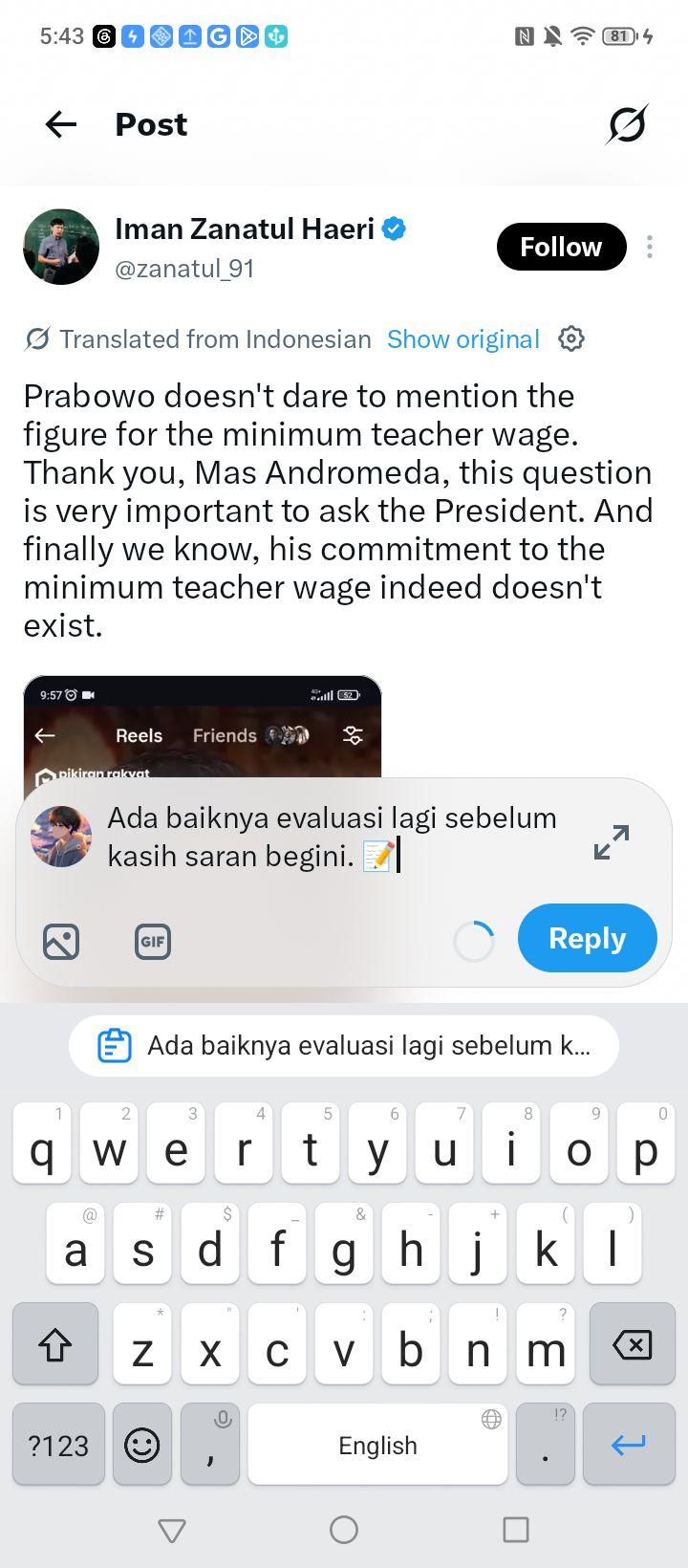Open translation settings gear
688x1568 pixels.
click(571, 338)
